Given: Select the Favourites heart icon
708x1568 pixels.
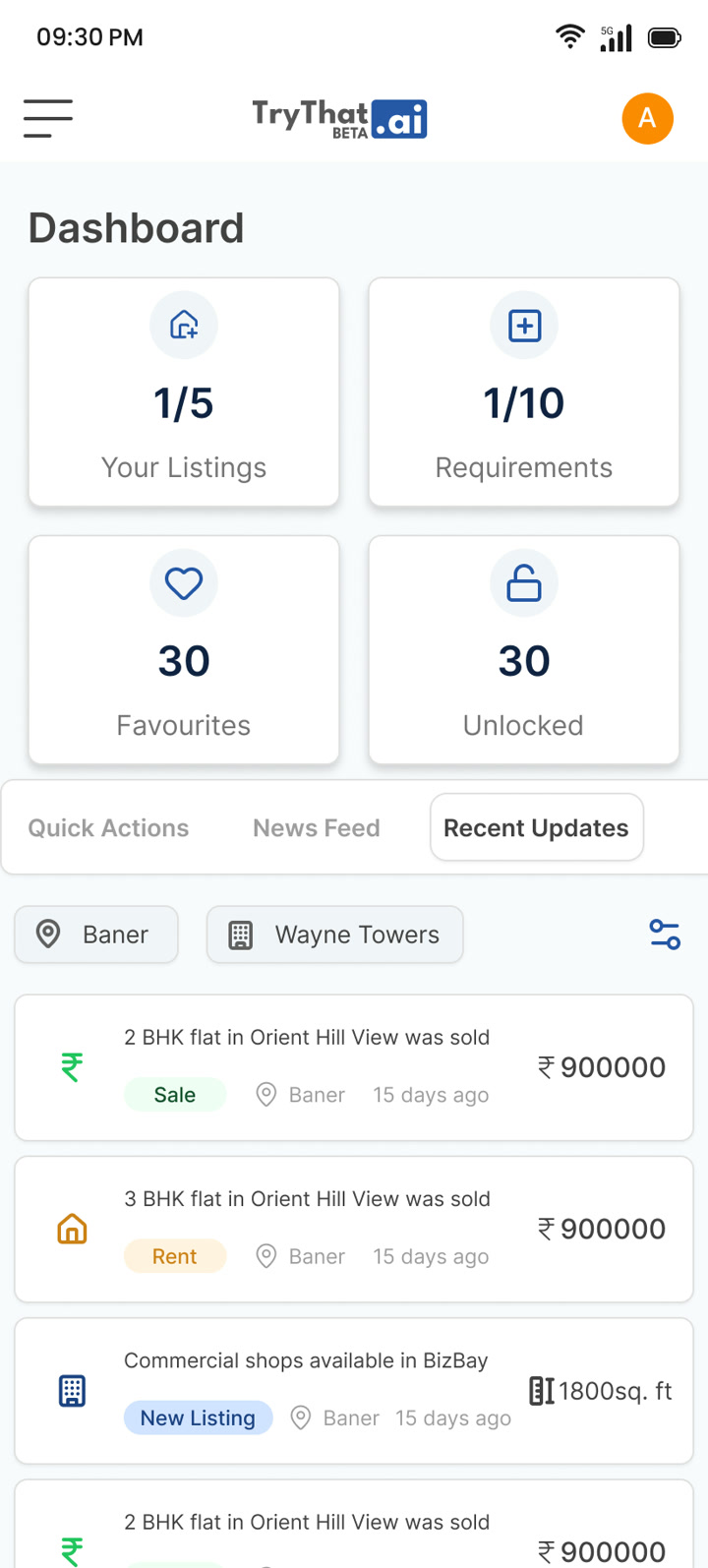Looking at the screenshot, I should tap(183, 582).
